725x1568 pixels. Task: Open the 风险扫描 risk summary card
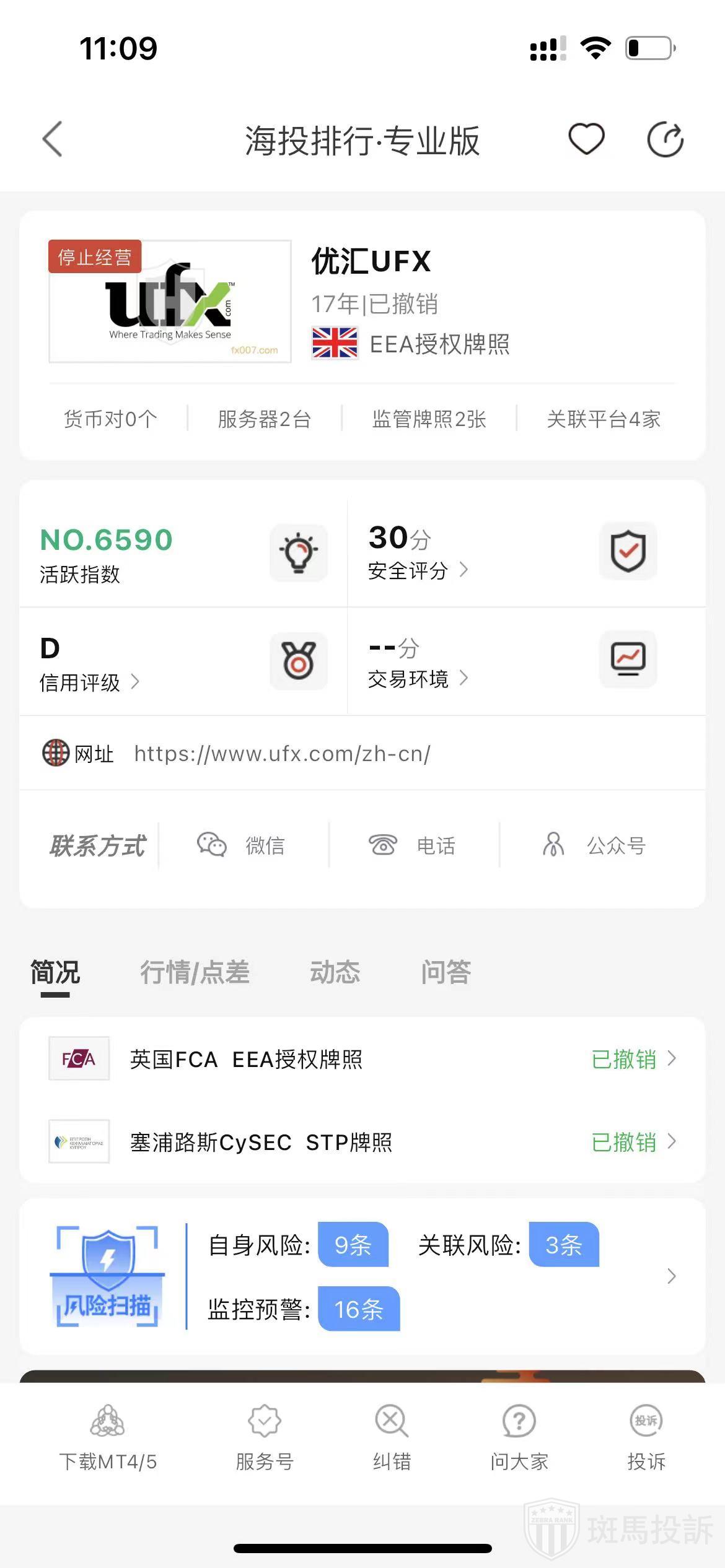pyautogui.click(x=362, y=1276)
